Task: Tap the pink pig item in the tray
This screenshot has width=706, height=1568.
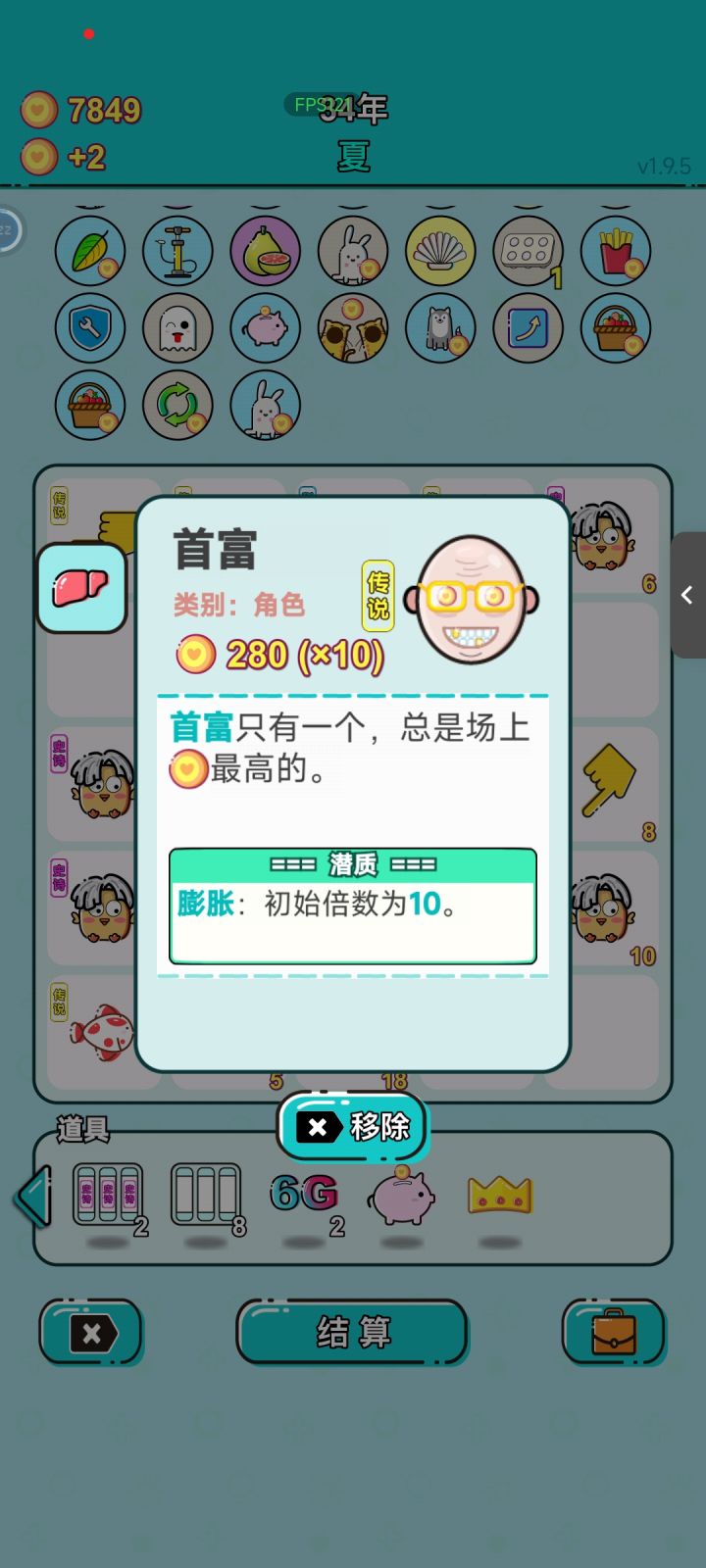Action: coord(402,1198)
